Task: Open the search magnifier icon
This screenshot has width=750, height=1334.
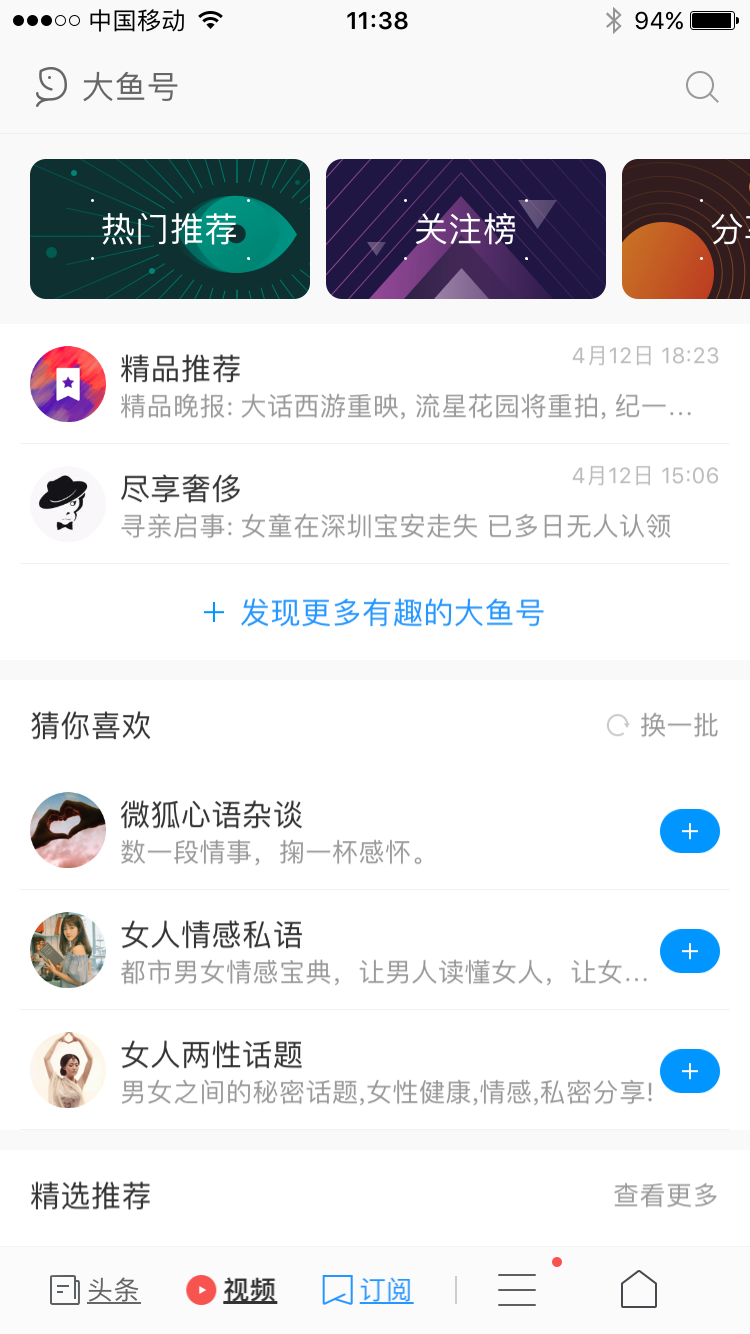Action: [x=702, y=88]
